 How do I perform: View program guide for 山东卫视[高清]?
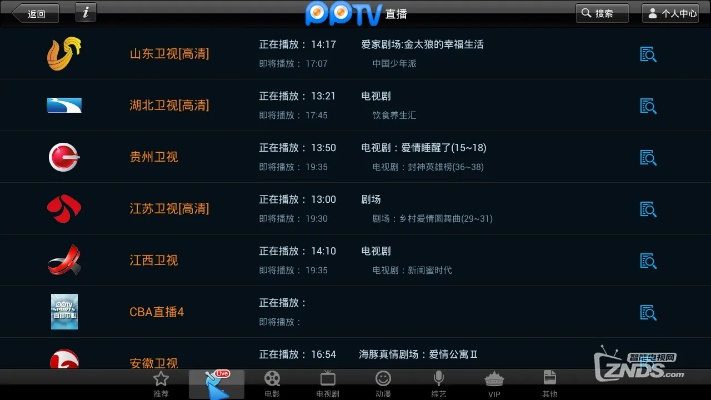tap(647, 54)
